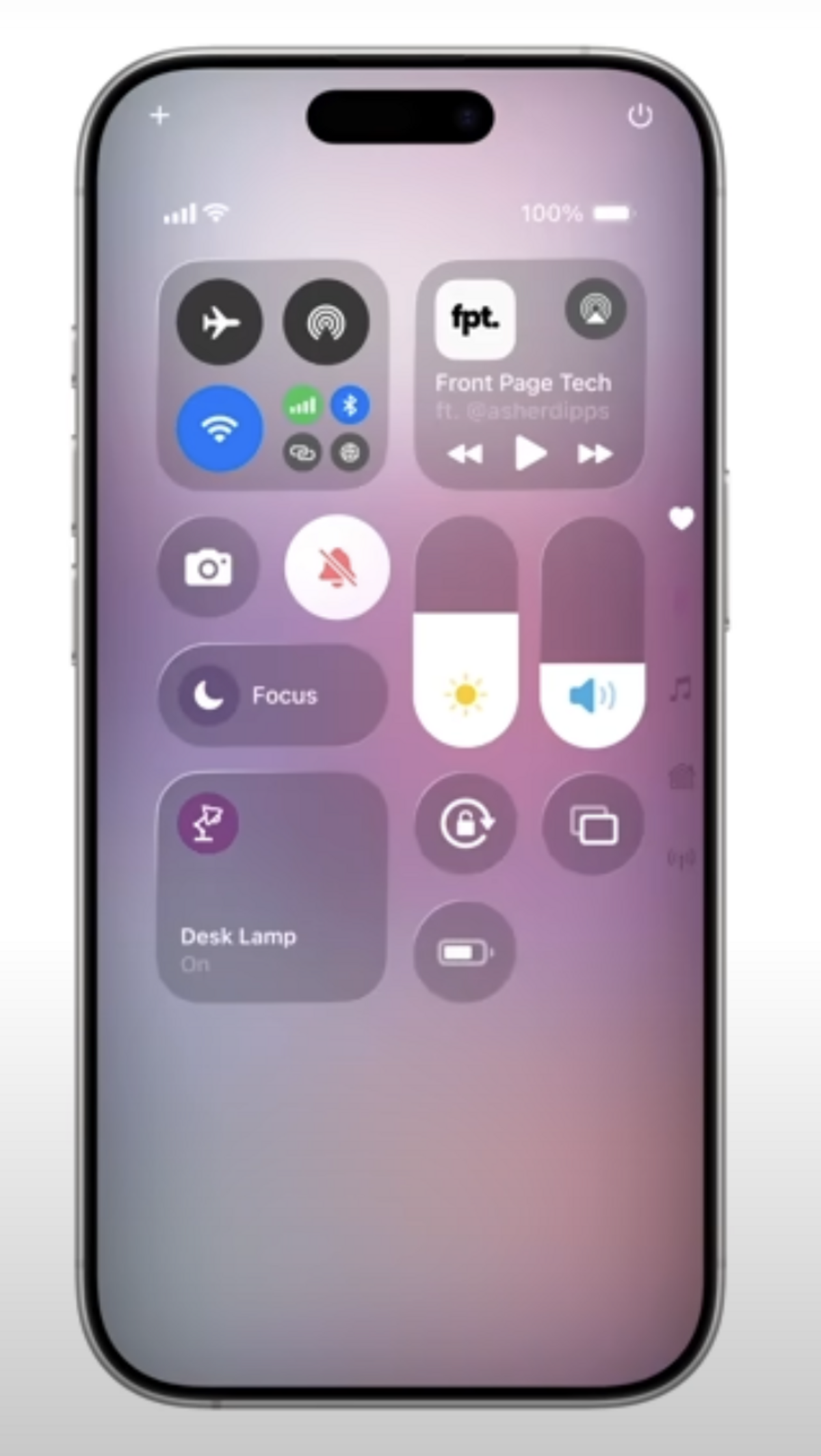Open the power button icon
821x1456 pixels.
[x=640, y=116]
